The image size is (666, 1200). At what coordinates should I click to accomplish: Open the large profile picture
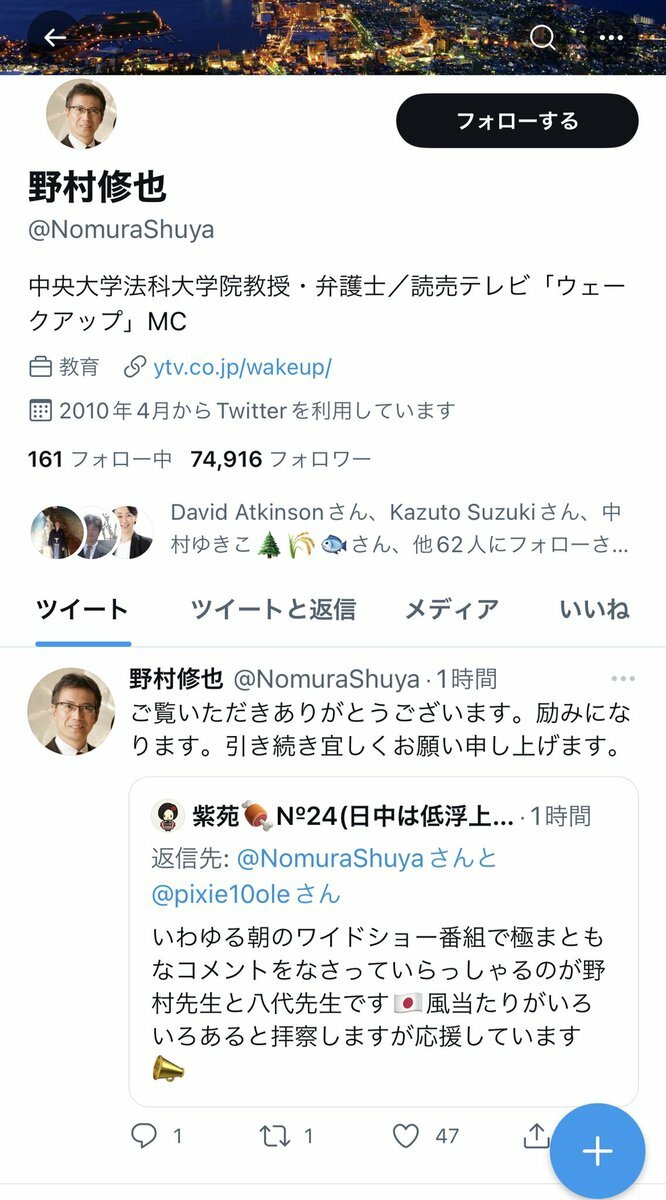pyautogui.click(x=81, y=114)
